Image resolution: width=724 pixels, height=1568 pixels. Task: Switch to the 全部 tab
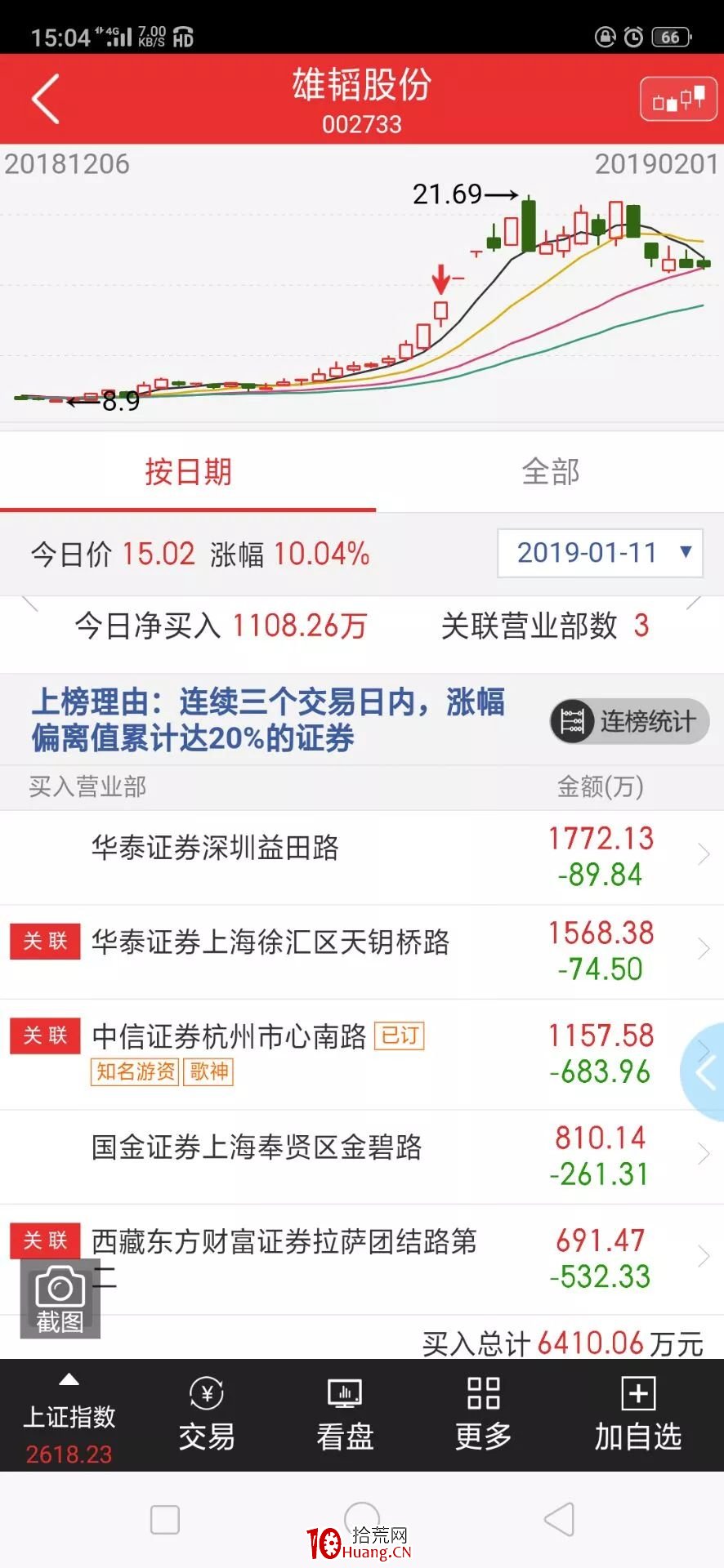(x=551, y=471)
